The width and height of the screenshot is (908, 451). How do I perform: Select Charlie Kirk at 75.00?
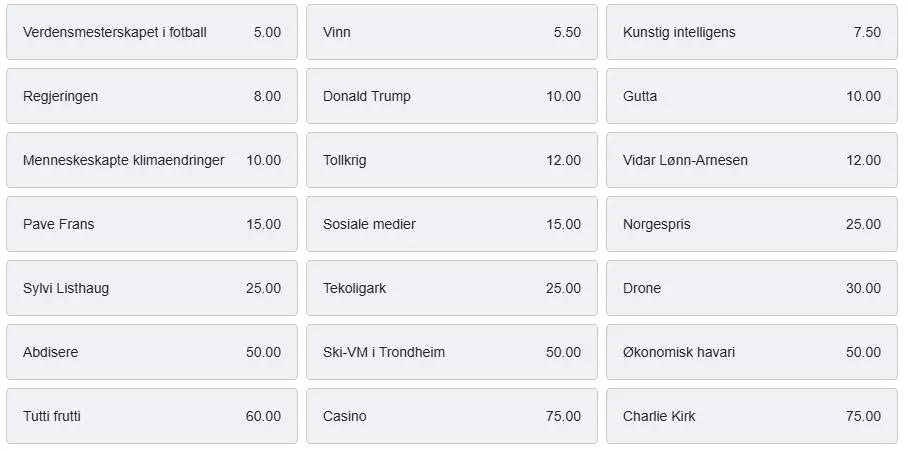pos(752,416)
